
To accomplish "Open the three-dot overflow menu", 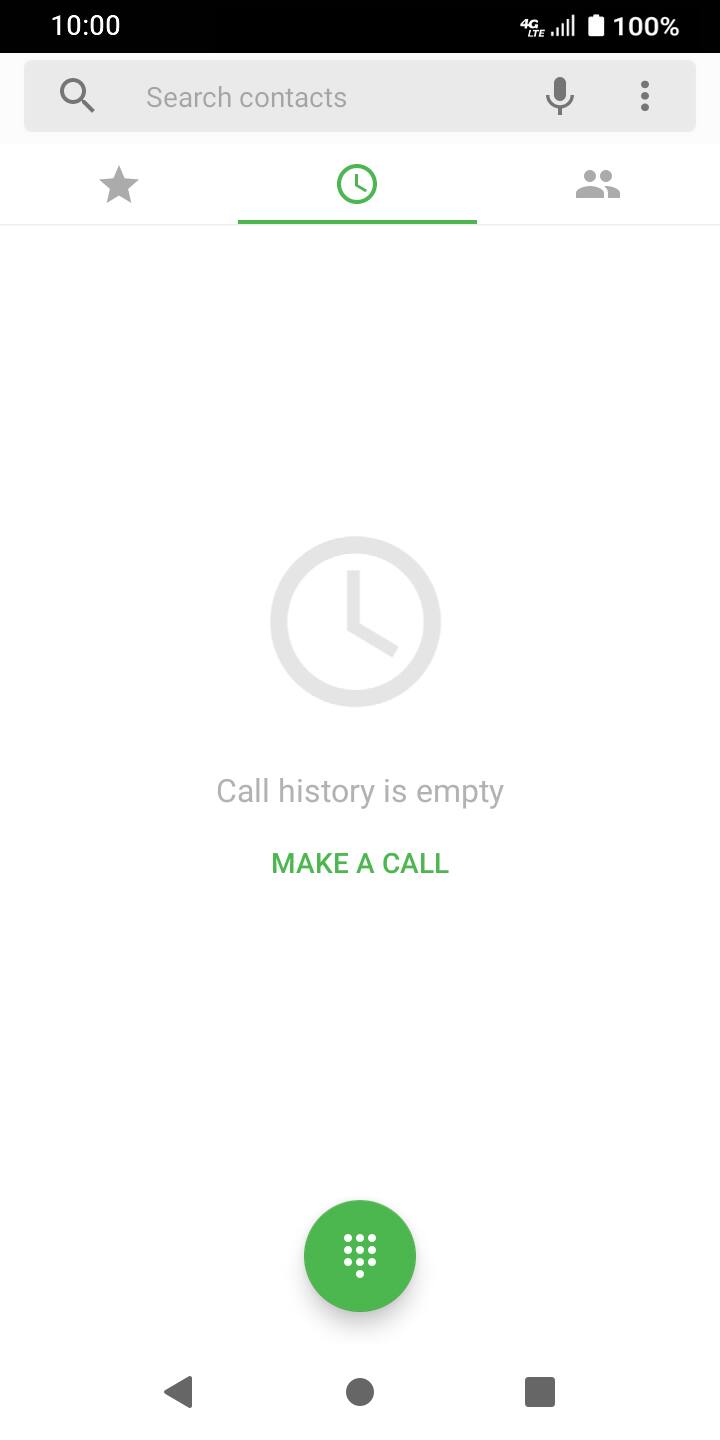I will click(645, 96).
